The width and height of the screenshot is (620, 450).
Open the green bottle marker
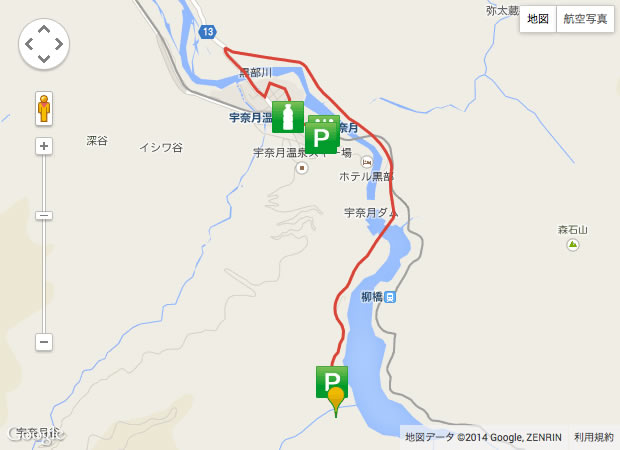[288, 116]
